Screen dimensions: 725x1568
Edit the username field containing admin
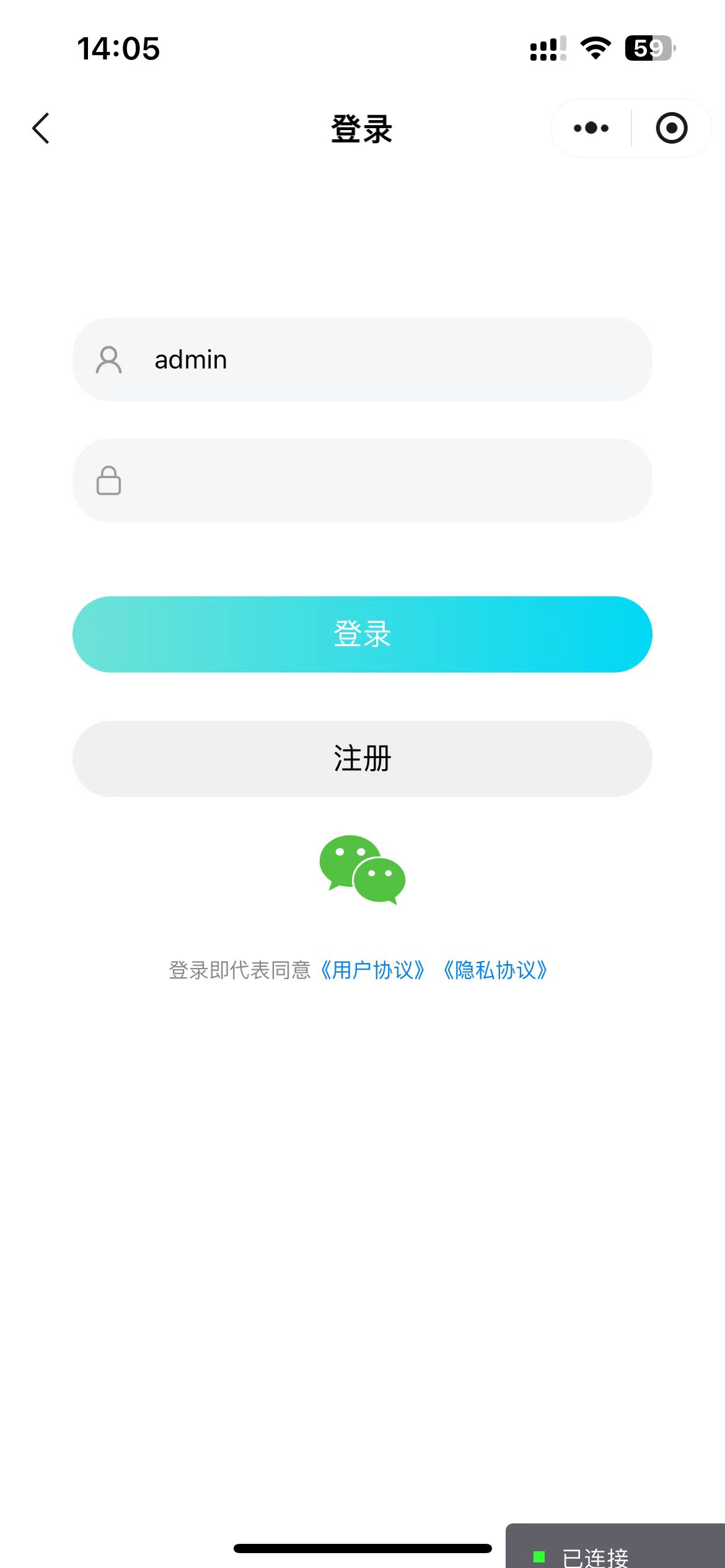coord(372,360)
